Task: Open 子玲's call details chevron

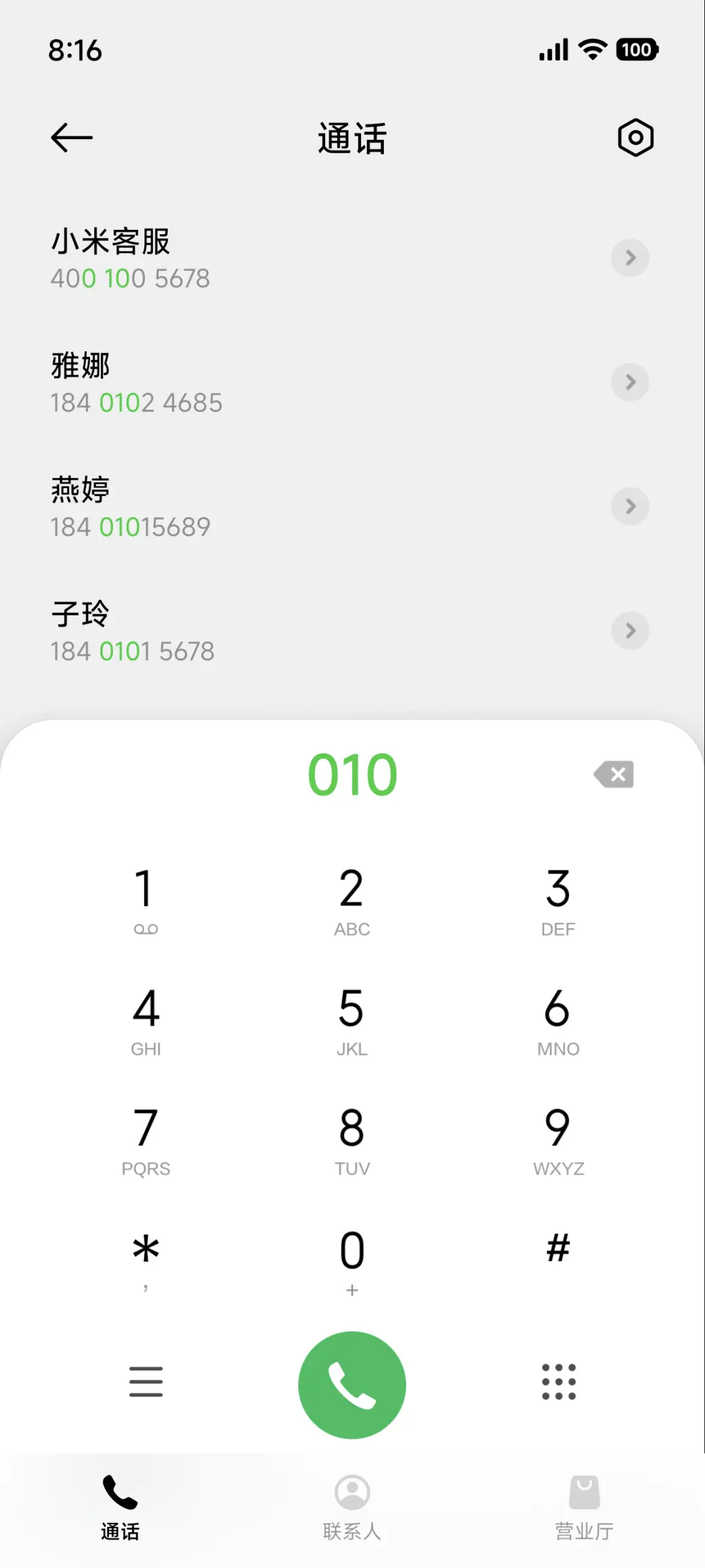Action: (x=630, y=631)
